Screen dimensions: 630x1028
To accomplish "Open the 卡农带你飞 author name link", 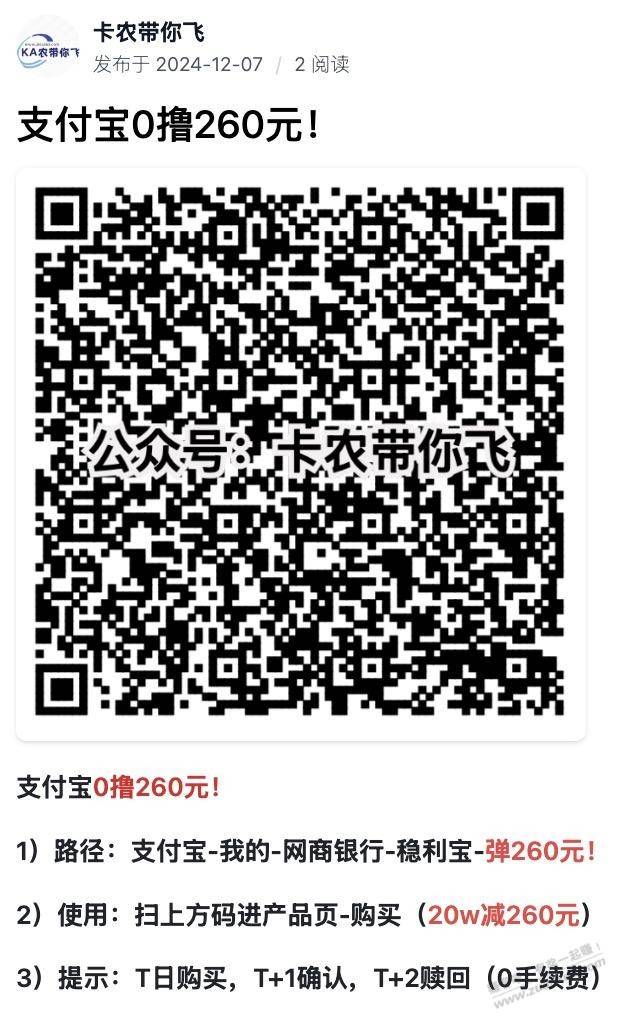I will [x=148, y=33].
